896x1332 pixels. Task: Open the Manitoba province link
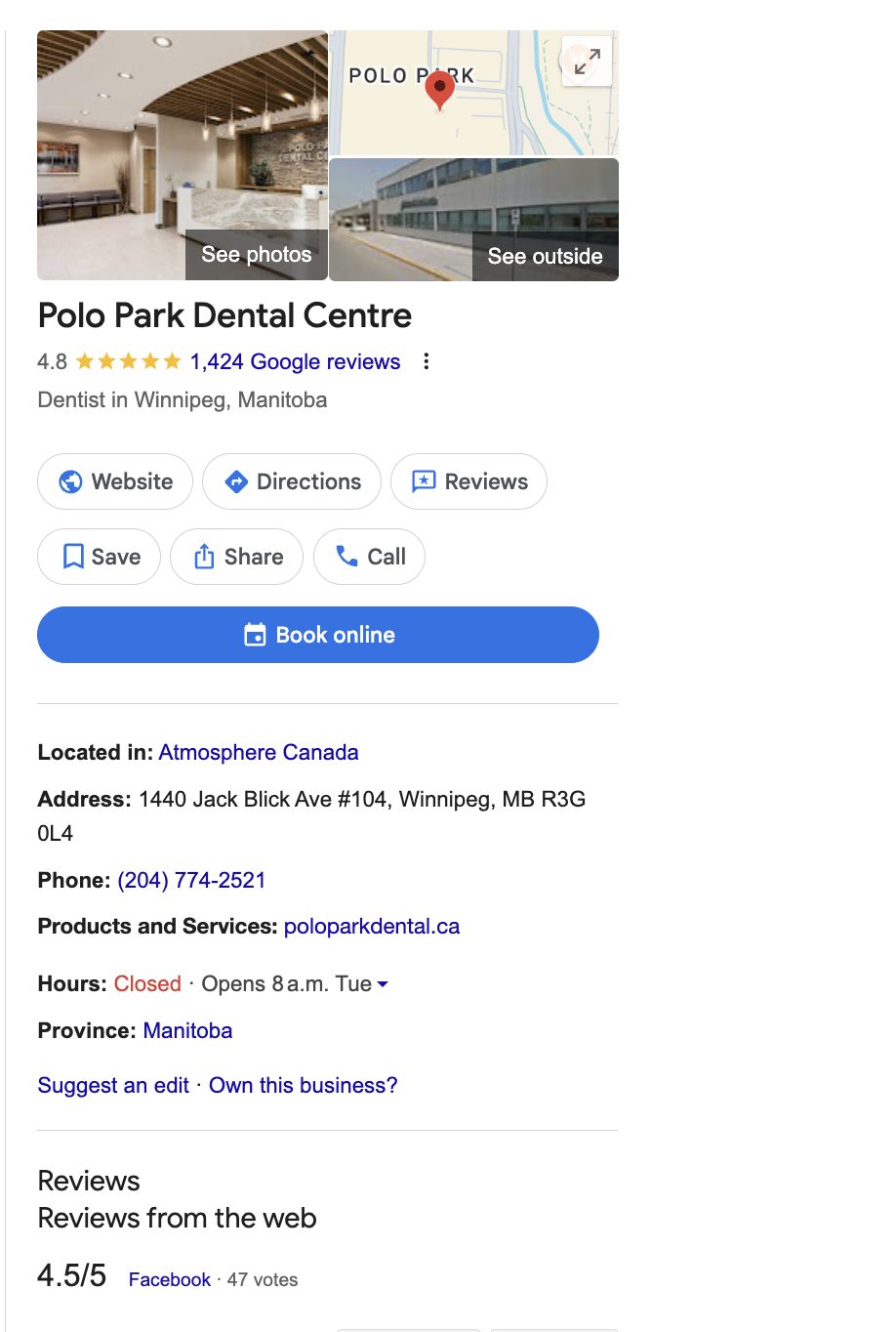point(187,1031)
